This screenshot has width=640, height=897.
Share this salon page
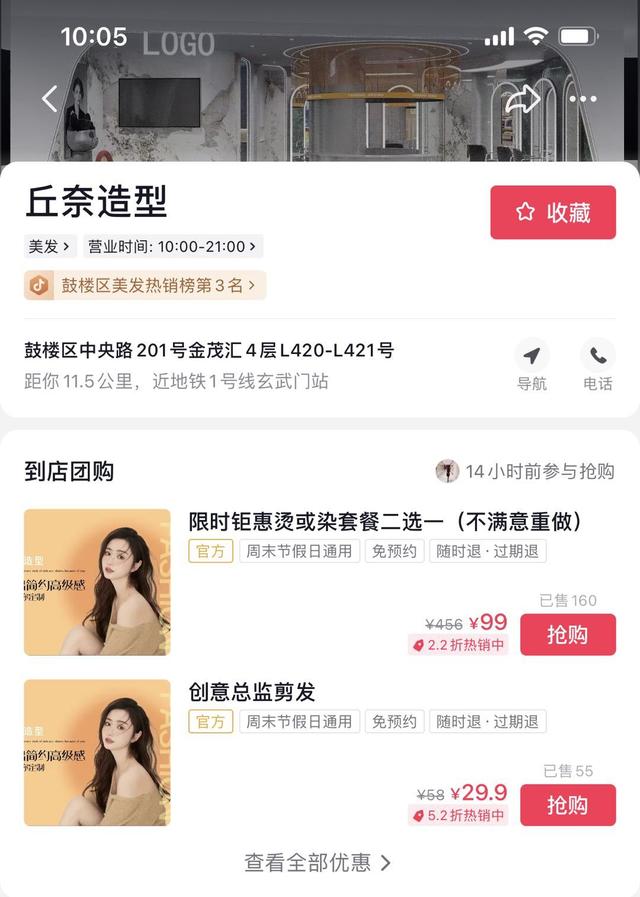click(523, 98)
